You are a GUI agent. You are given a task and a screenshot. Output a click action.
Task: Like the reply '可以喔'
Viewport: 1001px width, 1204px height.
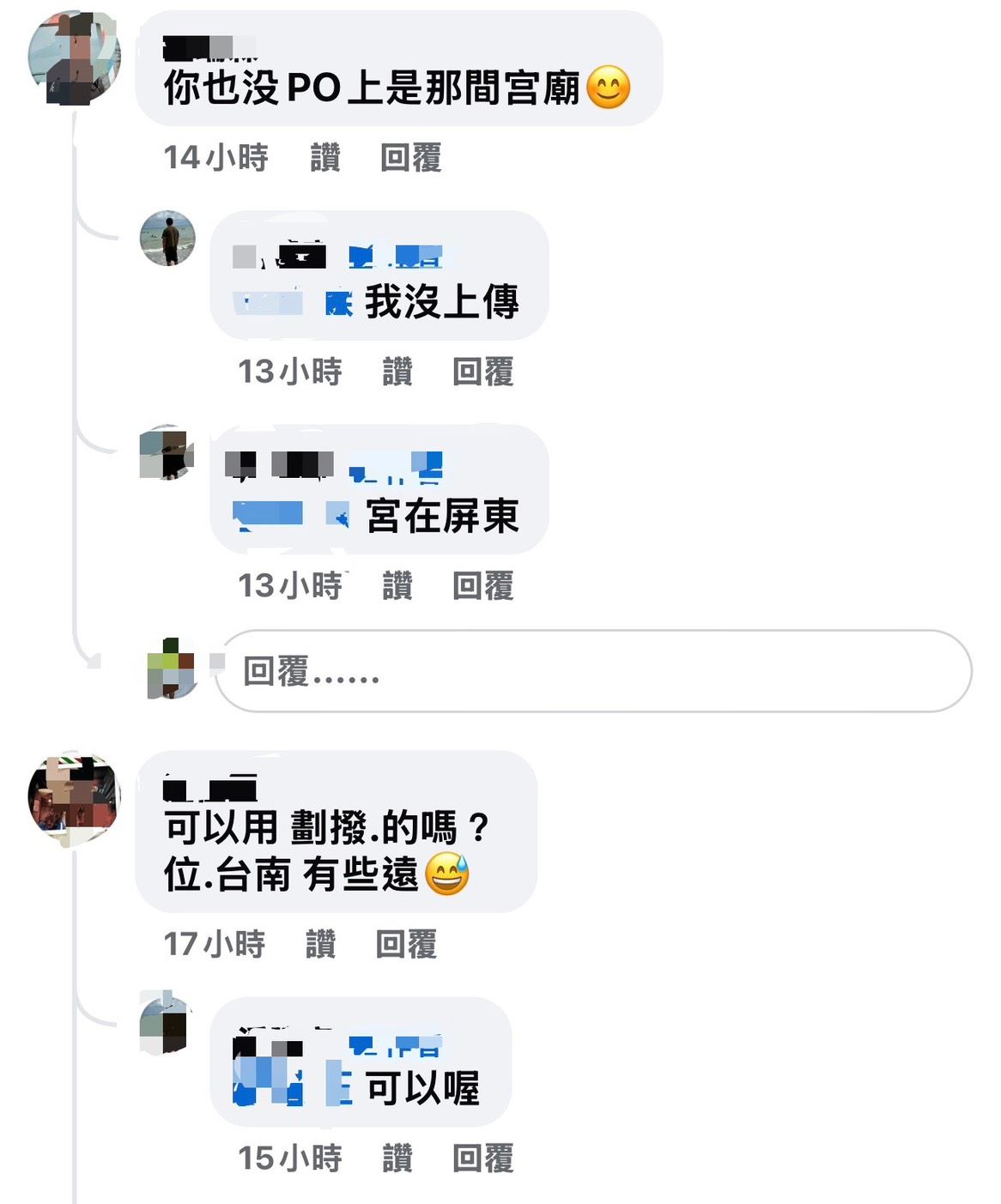[x=397, y=1159]
